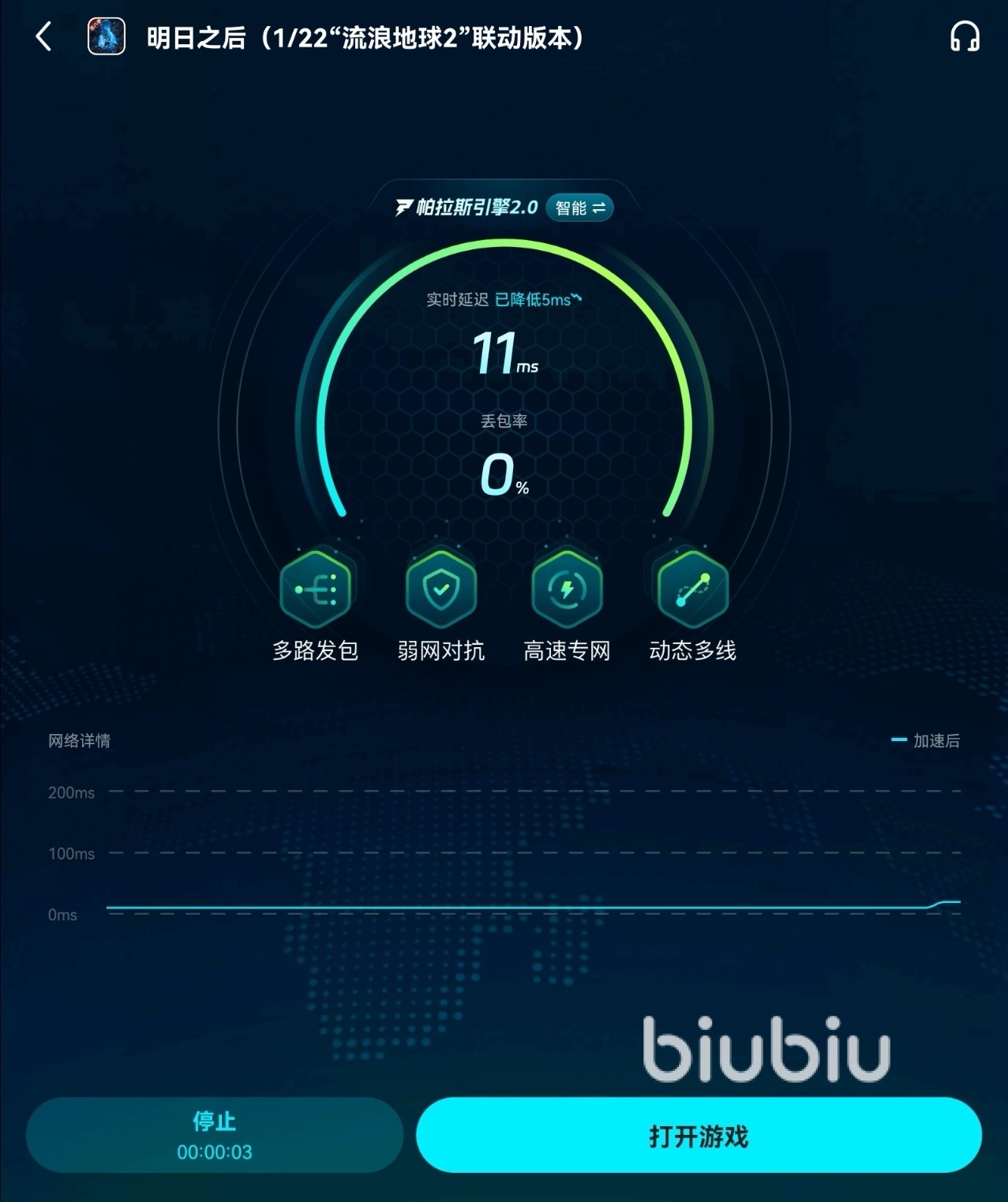Viewport: 1008px width, 1202px height.
Task: Open the 高速专网 feature
Action: coord(567,590)
